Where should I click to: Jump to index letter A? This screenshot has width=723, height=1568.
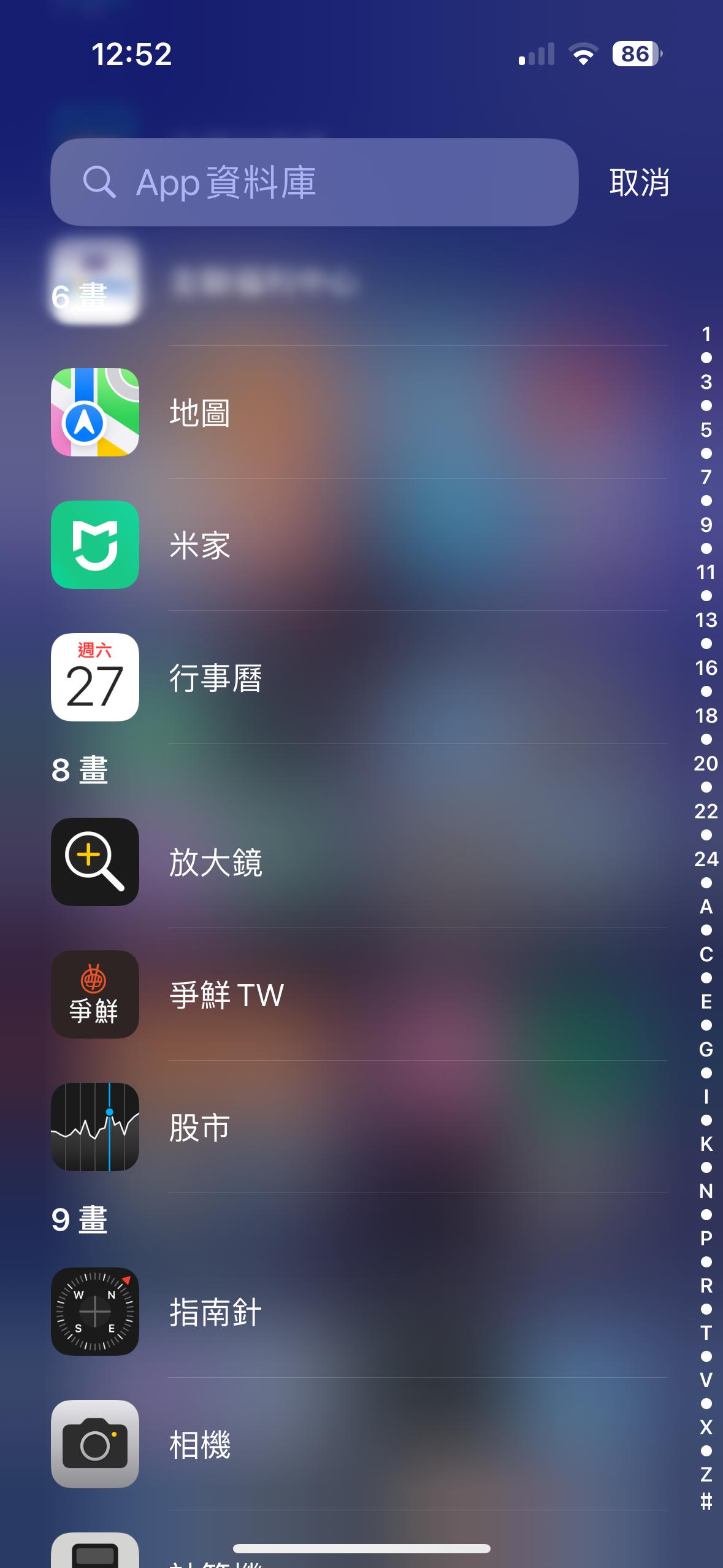(x=706, y=906)
